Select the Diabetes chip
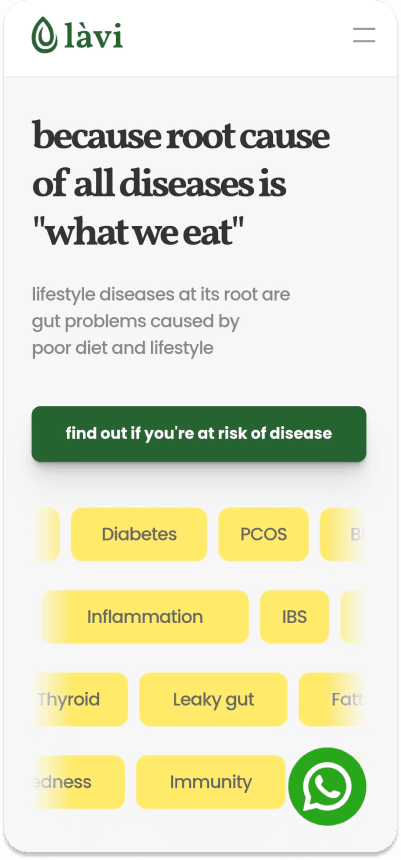The height and width of the screenshot is (860, 401). coord(139,534)
